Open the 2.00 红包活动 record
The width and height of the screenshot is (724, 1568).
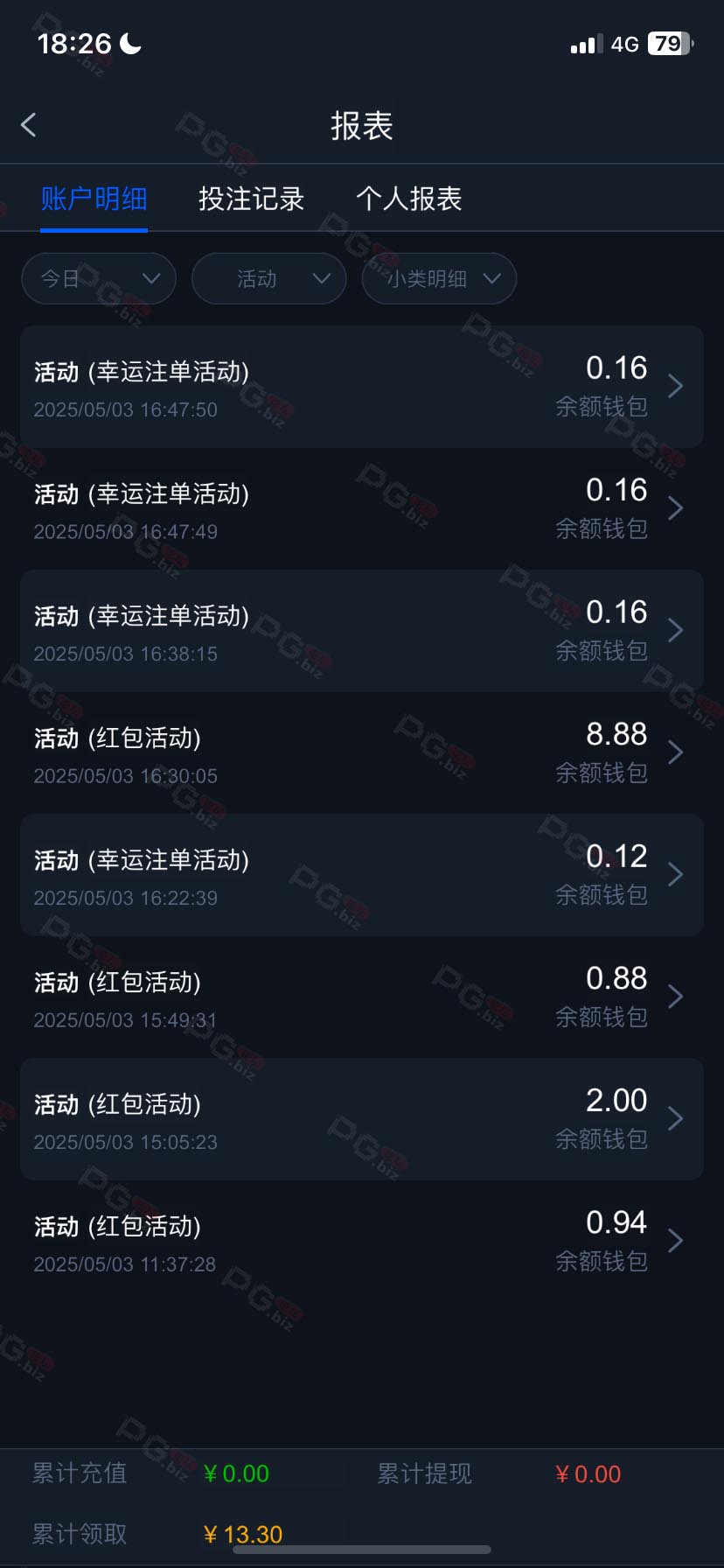(362, 1119)
